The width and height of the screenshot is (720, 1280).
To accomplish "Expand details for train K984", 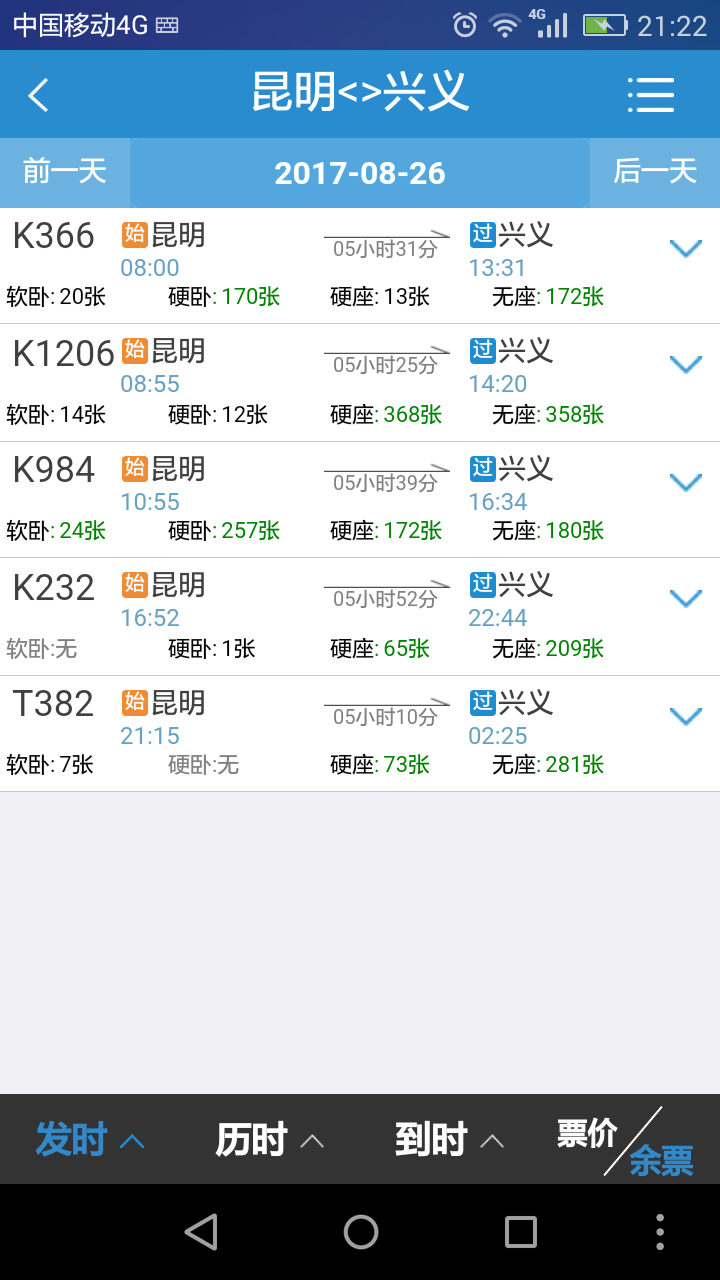I will [x=686, y=482].
